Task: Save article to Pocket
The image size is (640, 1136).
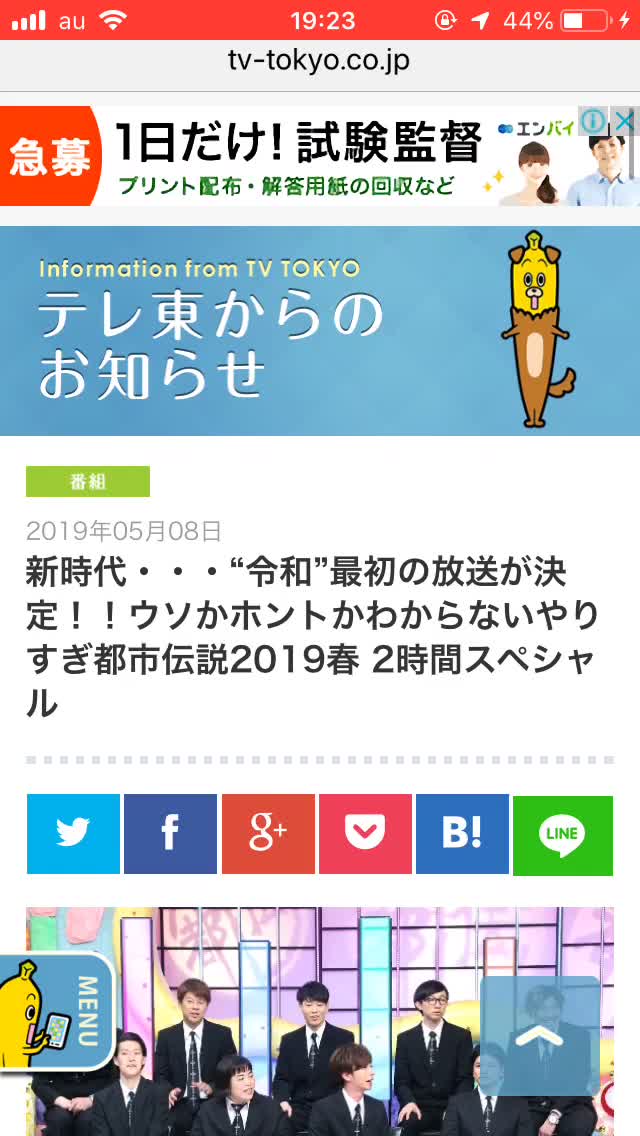Action: pos(365,834)
